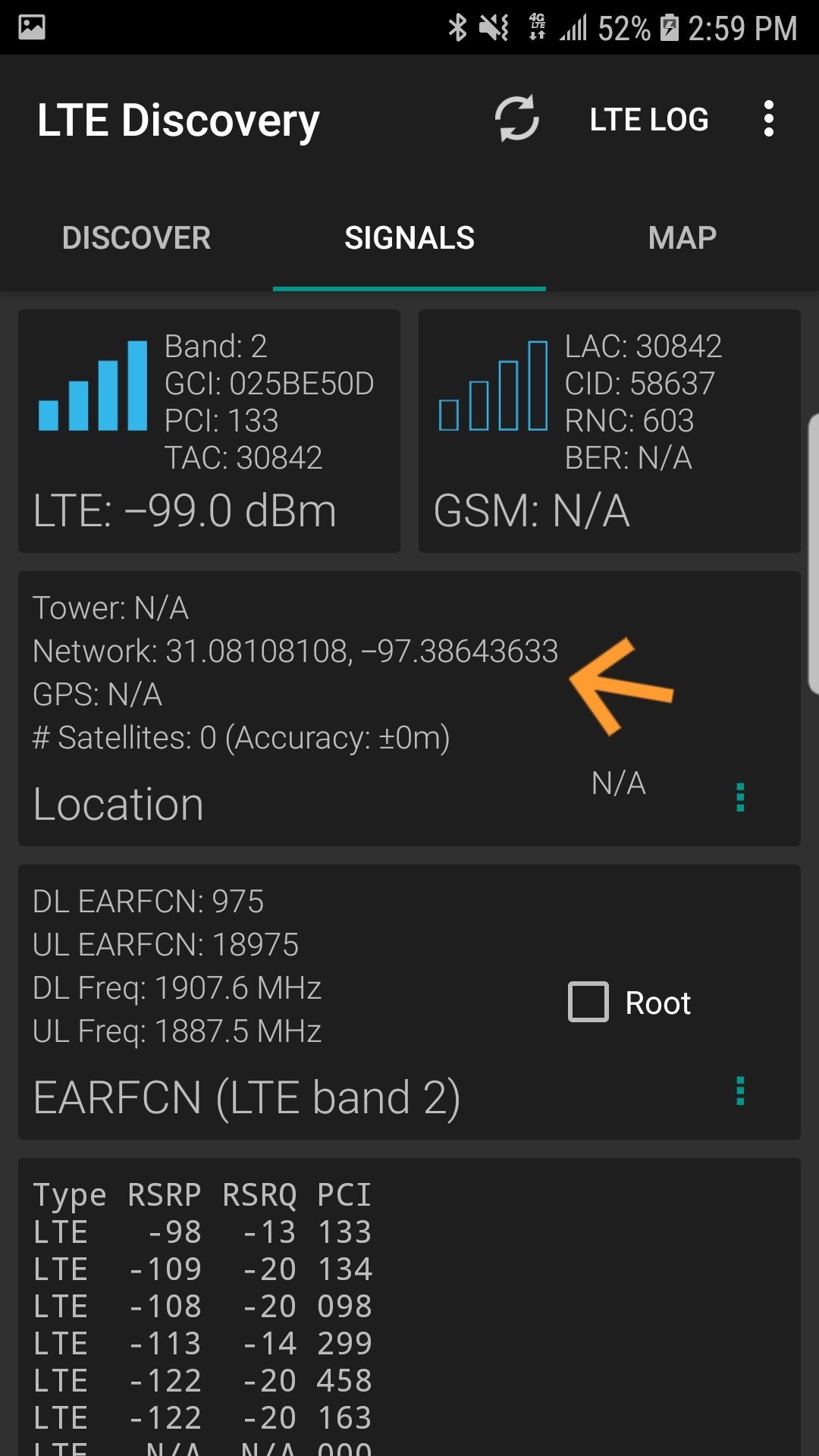Open the Location card options menu

coord(740,798)
